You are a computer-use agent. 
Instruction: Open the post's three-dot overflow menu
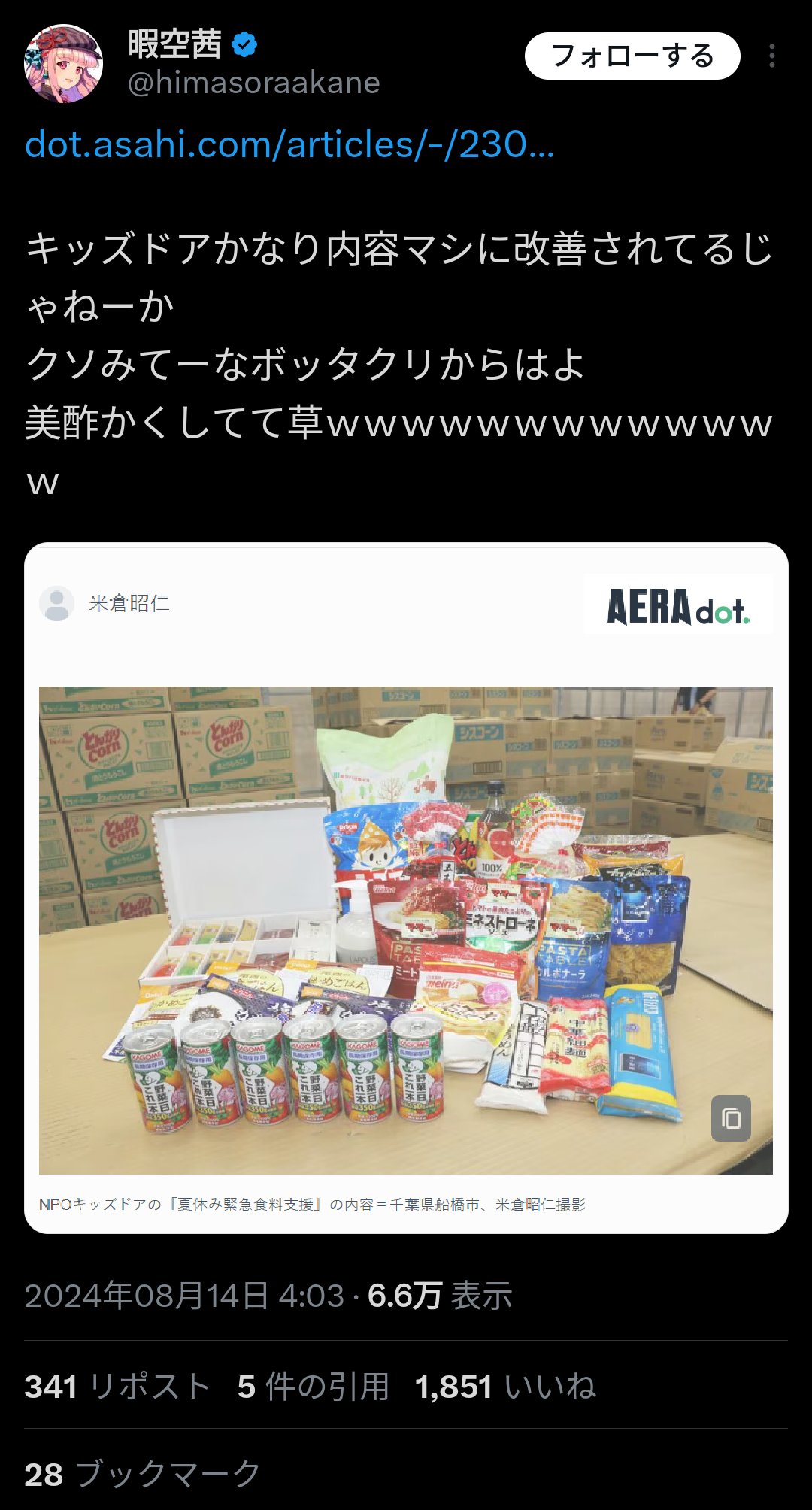click(772, 56)
